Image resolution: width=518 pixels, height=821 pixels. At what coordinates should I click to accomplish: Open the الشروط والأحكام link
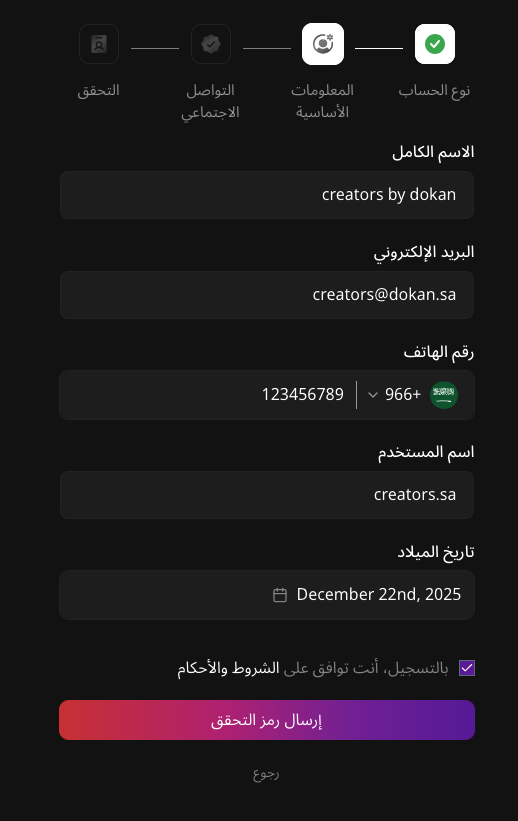click(x=228, y=669)
